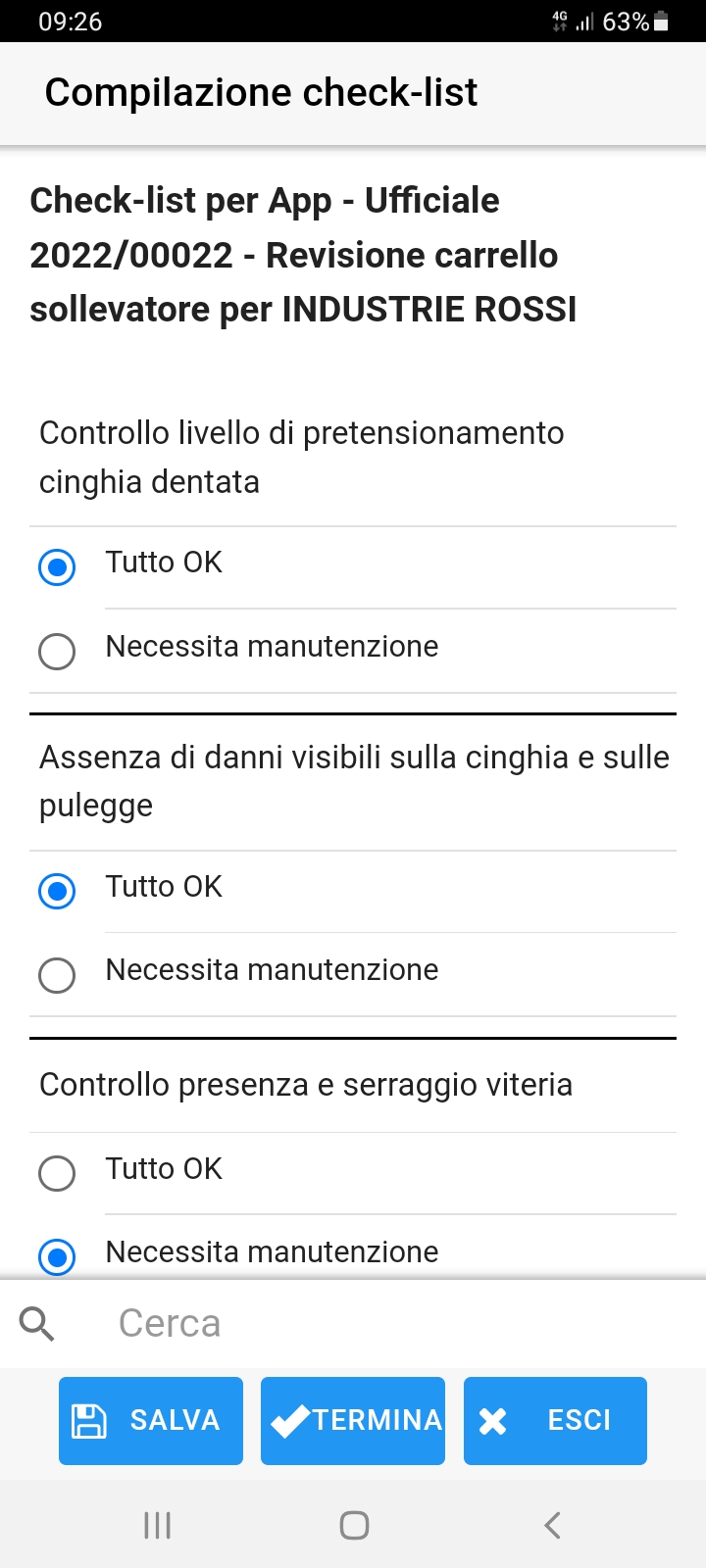Choose Necessita manutenzione for serraggio viteria
706x1568 pixels.
pos(57,1255)
